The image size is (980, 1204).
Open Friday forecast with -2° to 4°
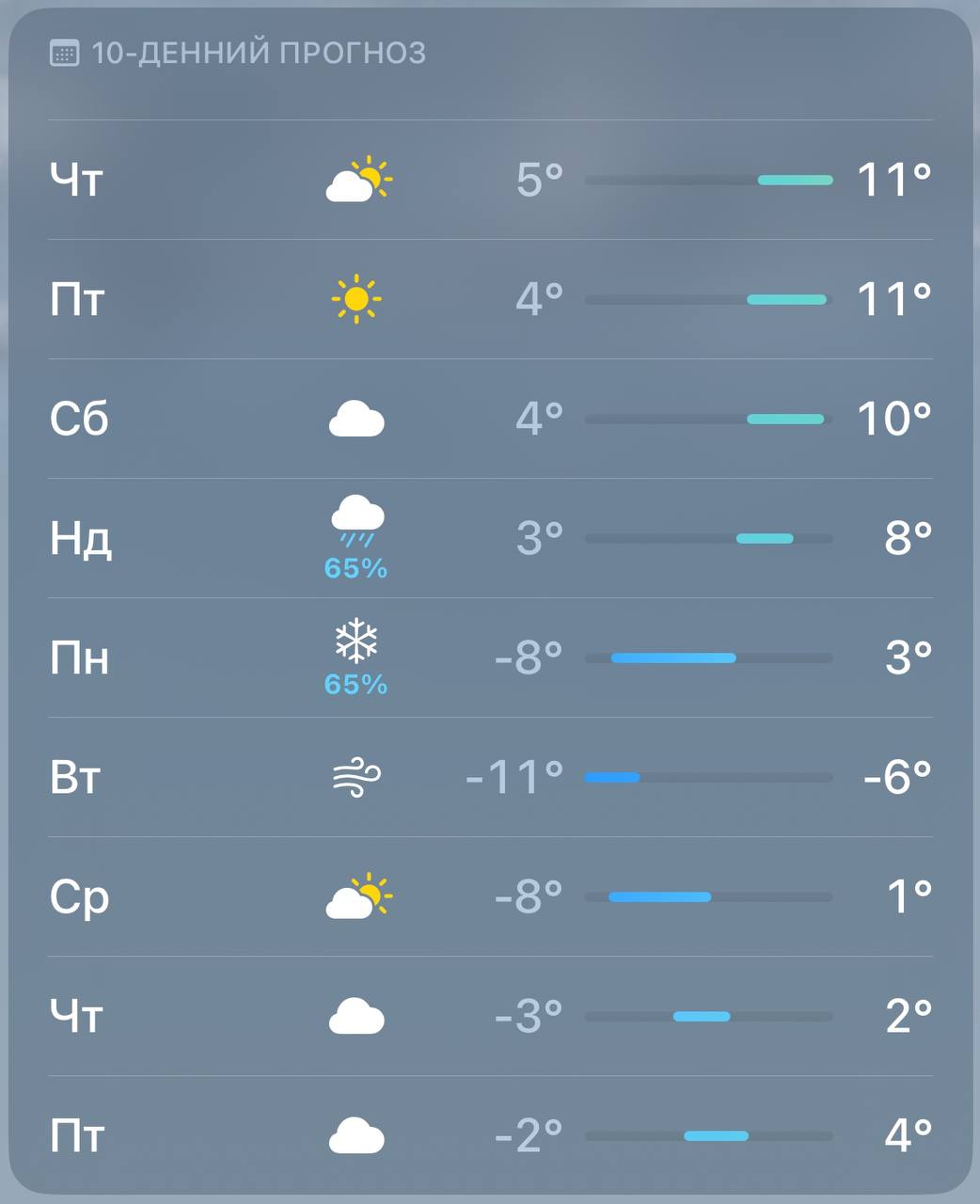point(489,1135)
